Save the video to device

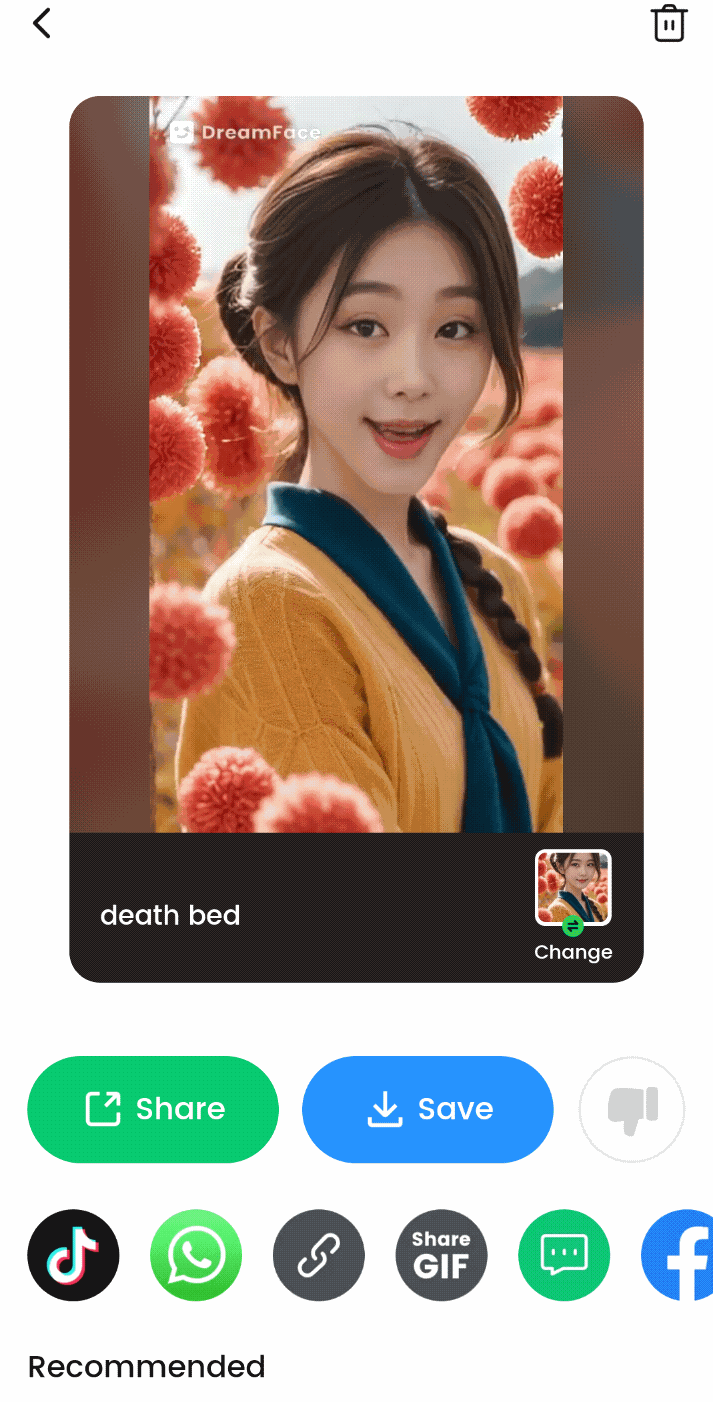click(x=427, y=1109)
